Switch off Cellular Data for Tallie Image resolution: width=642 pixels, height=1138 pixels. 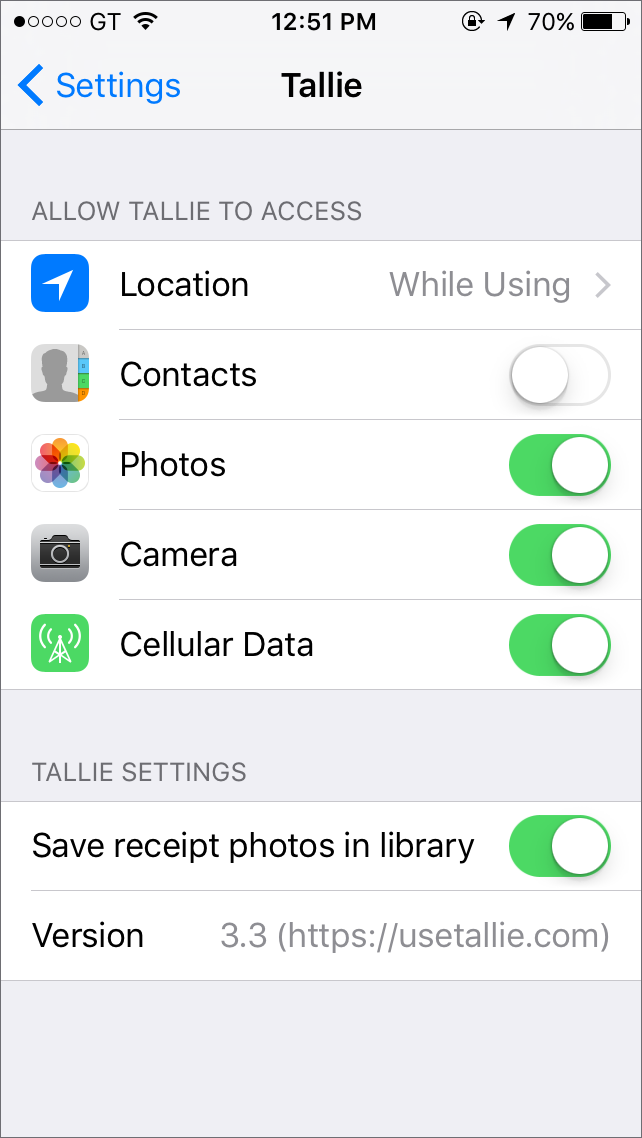559,644
